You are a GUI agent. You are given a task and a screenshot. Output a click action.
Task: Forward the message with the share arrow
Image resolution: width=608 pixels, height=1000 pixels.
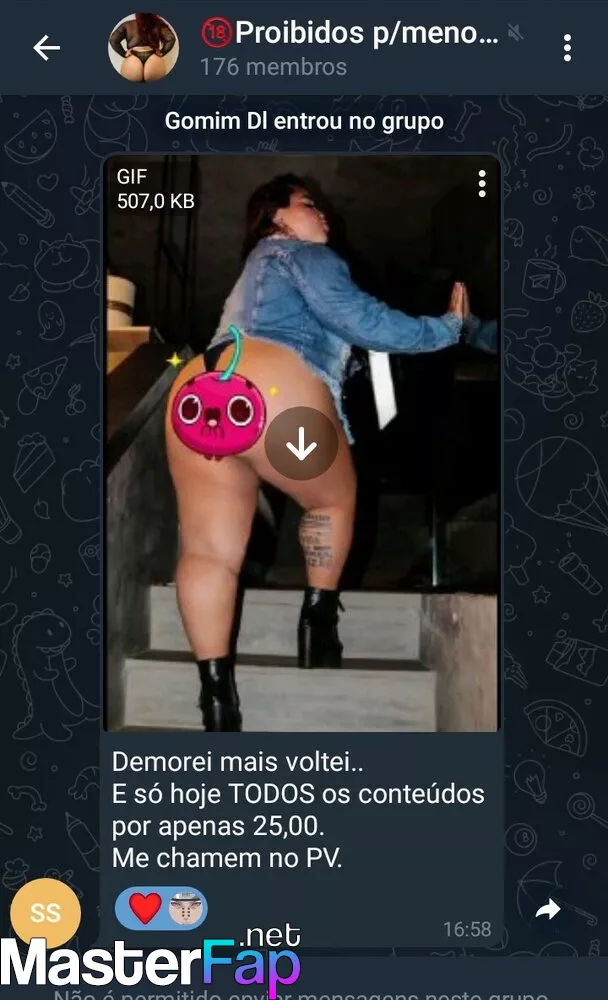pos(547,909)
